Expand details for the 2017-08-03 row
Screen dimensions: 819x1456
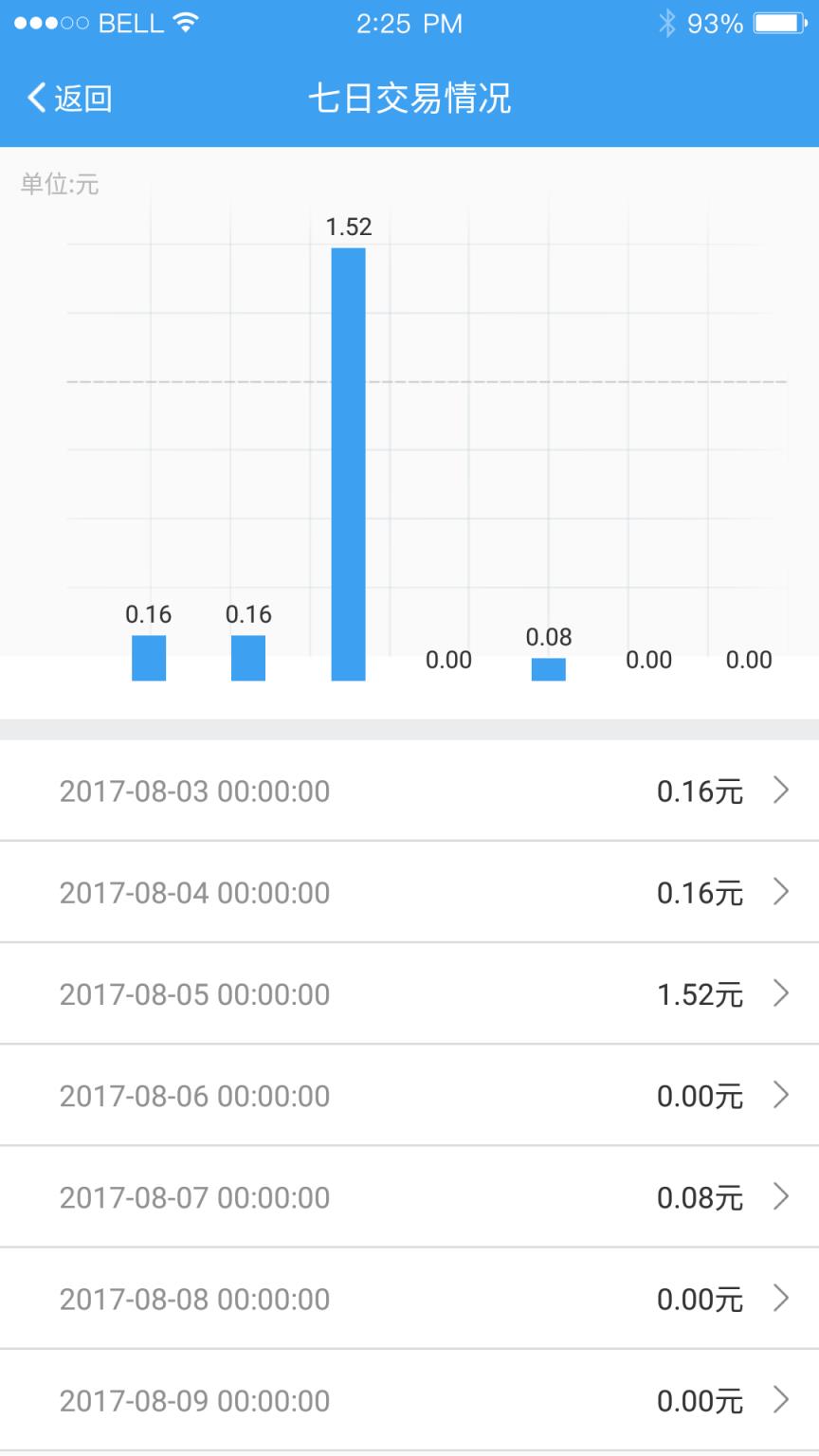(x=780, y=790)
